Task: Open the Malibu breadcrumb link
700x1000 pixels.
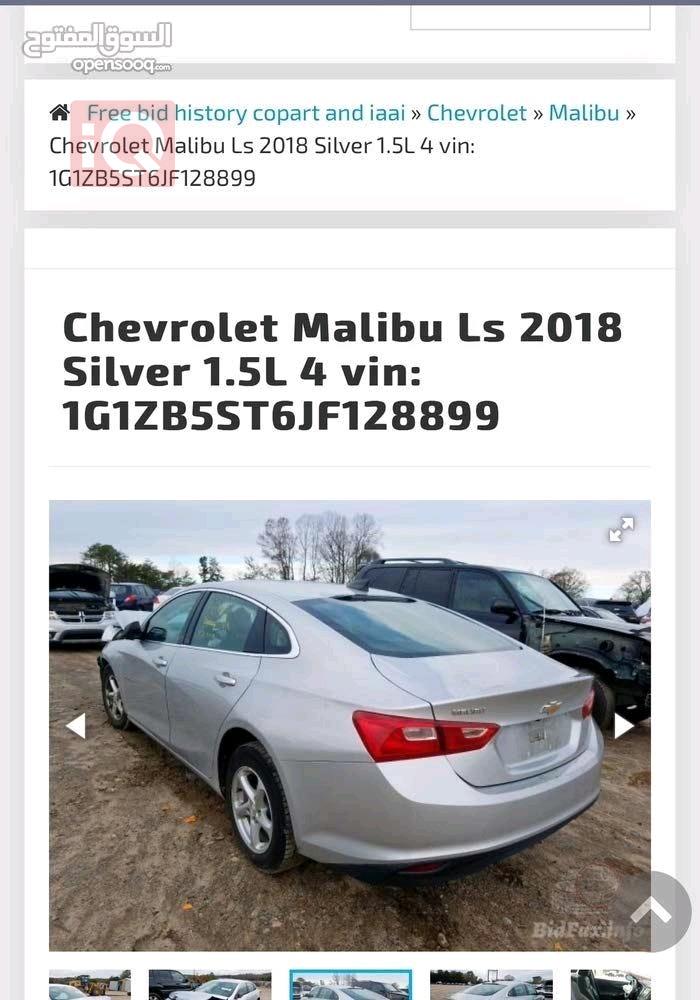Action: point(584,113)
